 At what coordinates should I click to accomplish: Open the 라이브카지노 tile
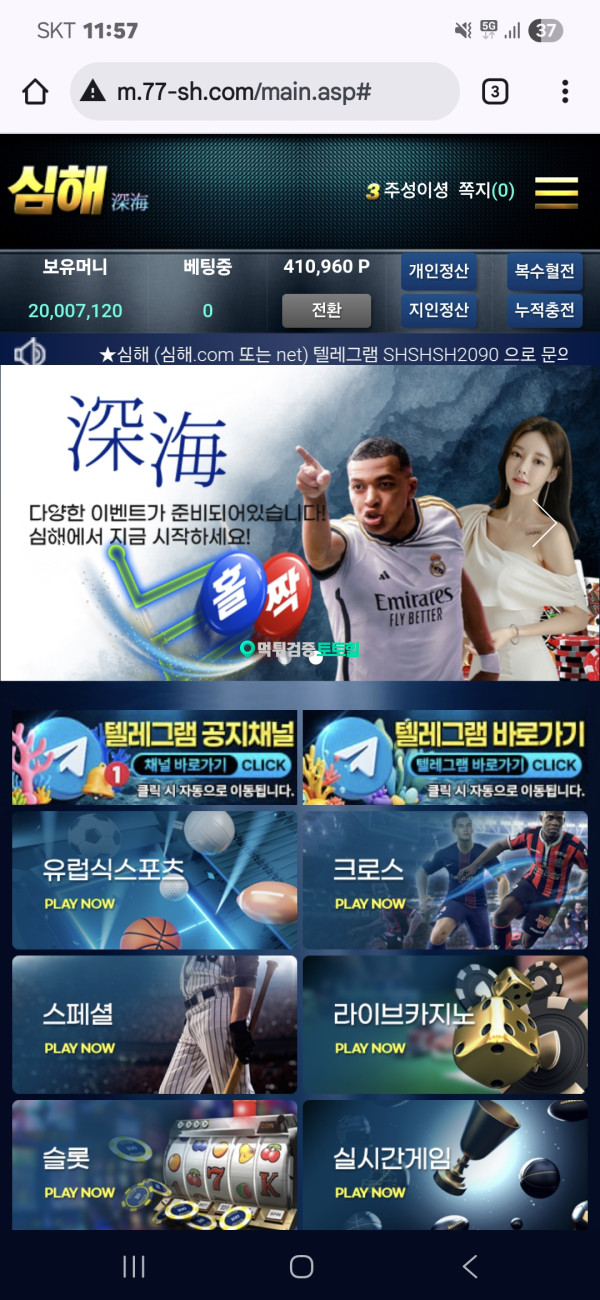(x=444, y=1025)
